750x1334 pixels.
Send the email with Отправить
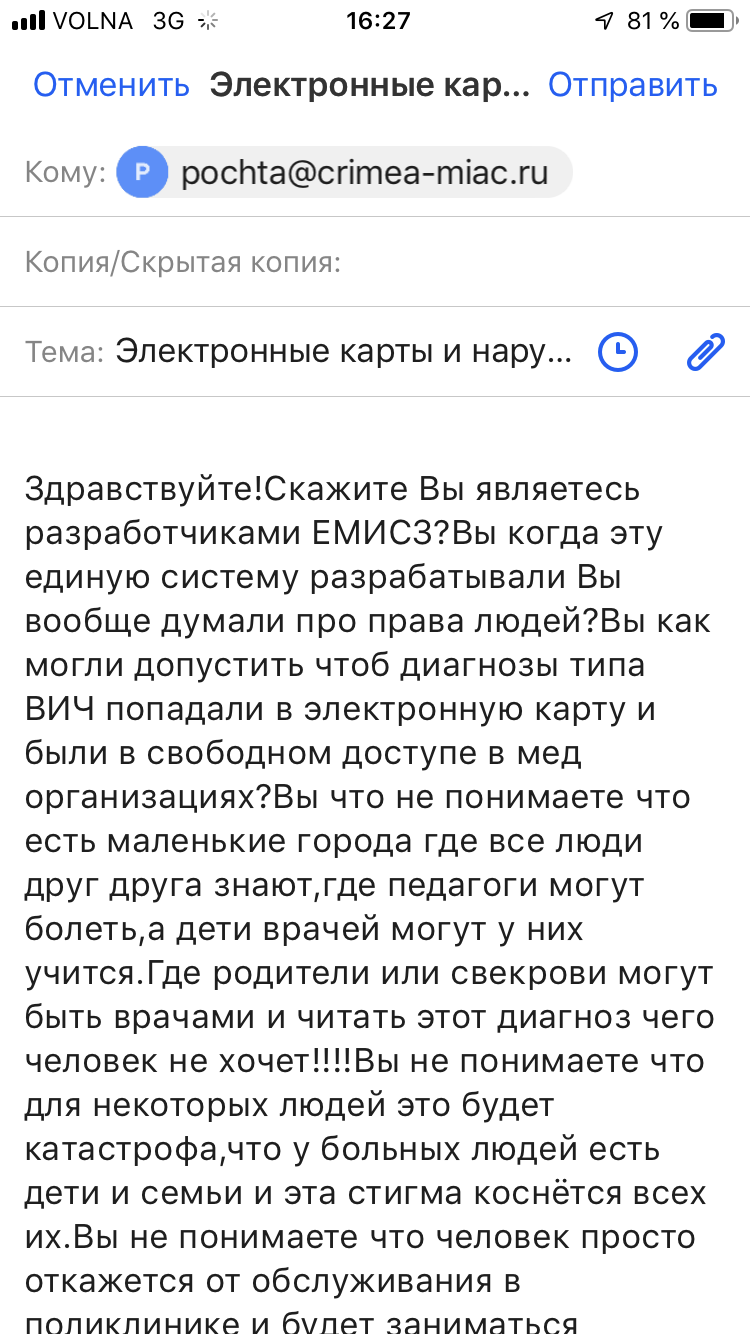tap(632, 85)
